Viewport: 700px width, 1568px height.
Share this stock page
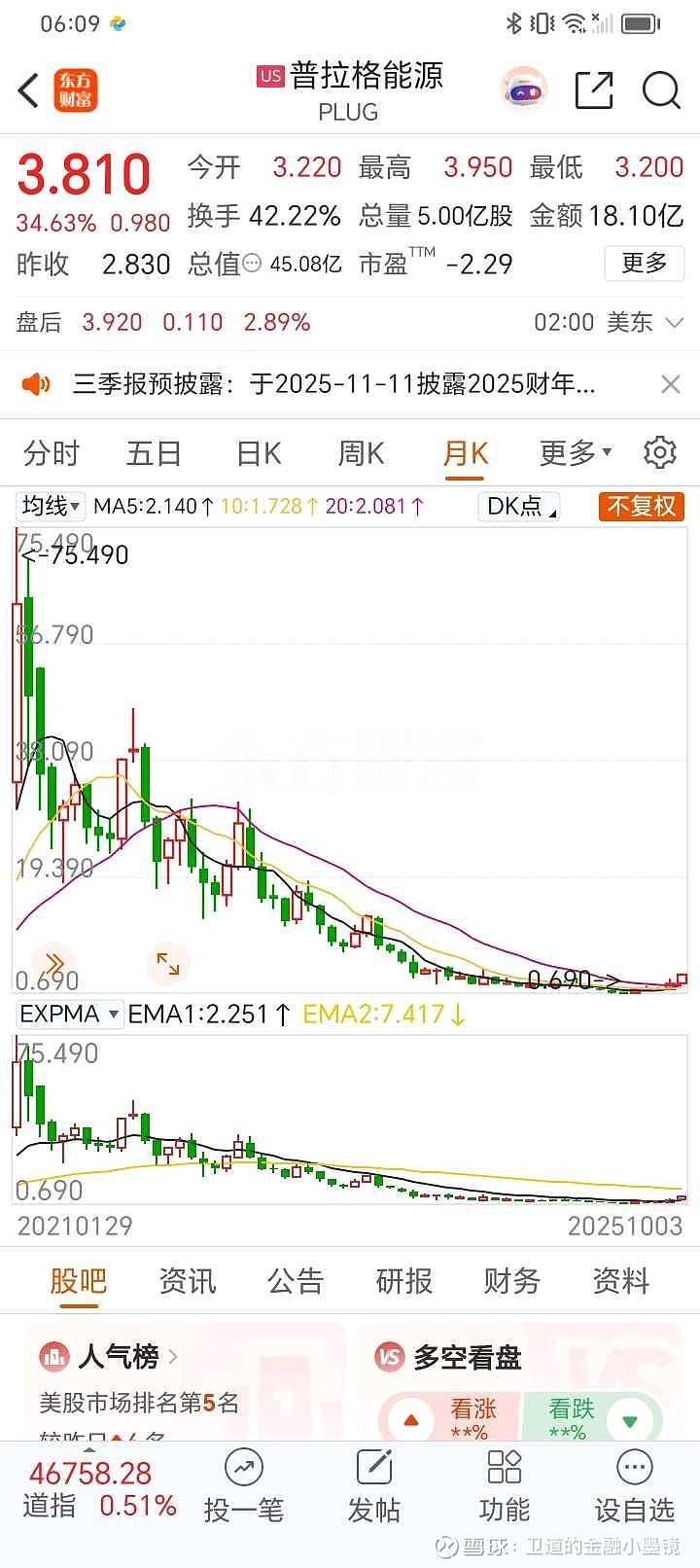tap(593, 90)
